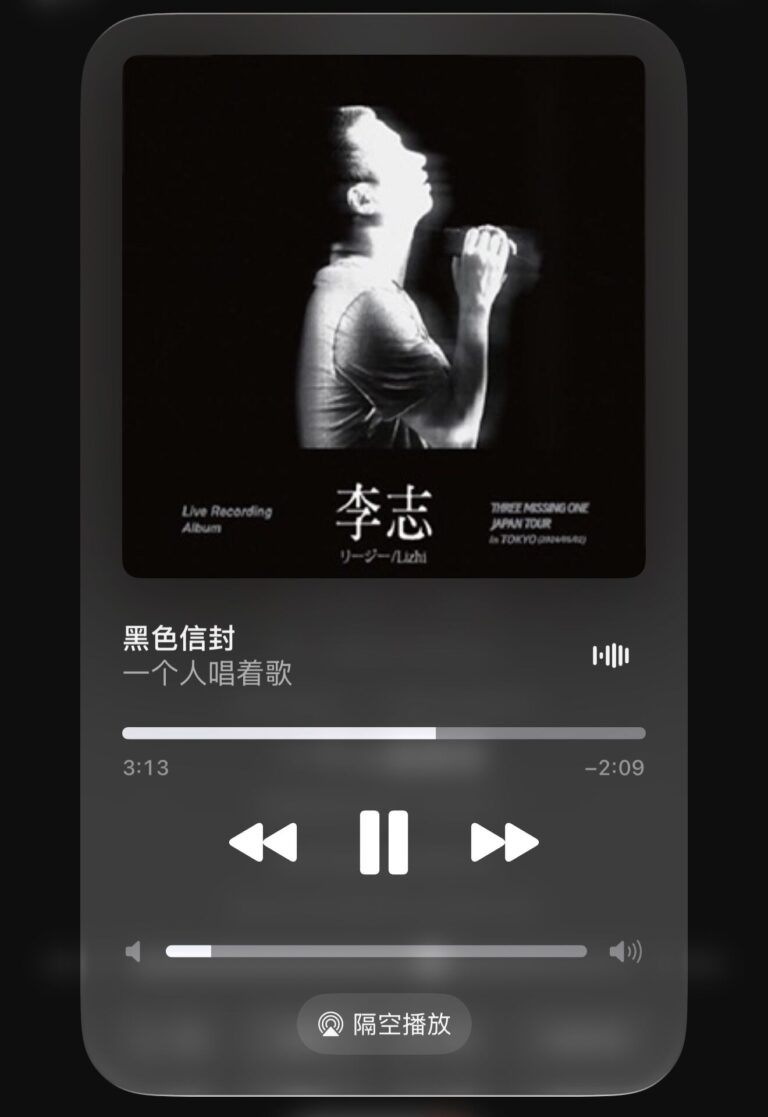Tap the volume slider track
The width and height of the screenshot is (768, 1117).
click(376, 951)
